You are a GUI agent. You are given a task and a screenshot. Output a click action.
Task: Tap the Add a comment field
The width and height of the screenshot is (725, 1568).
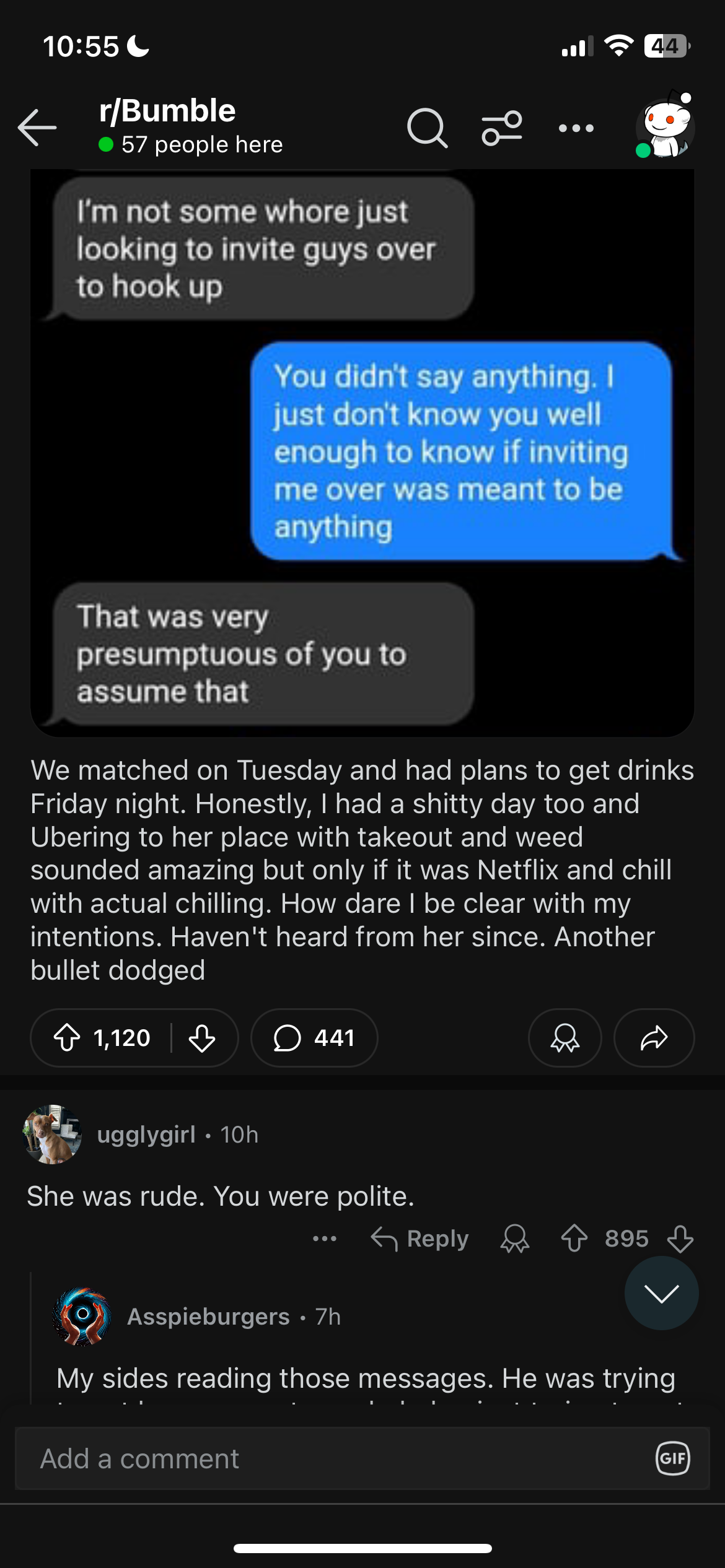click(x=335, y=1459)
